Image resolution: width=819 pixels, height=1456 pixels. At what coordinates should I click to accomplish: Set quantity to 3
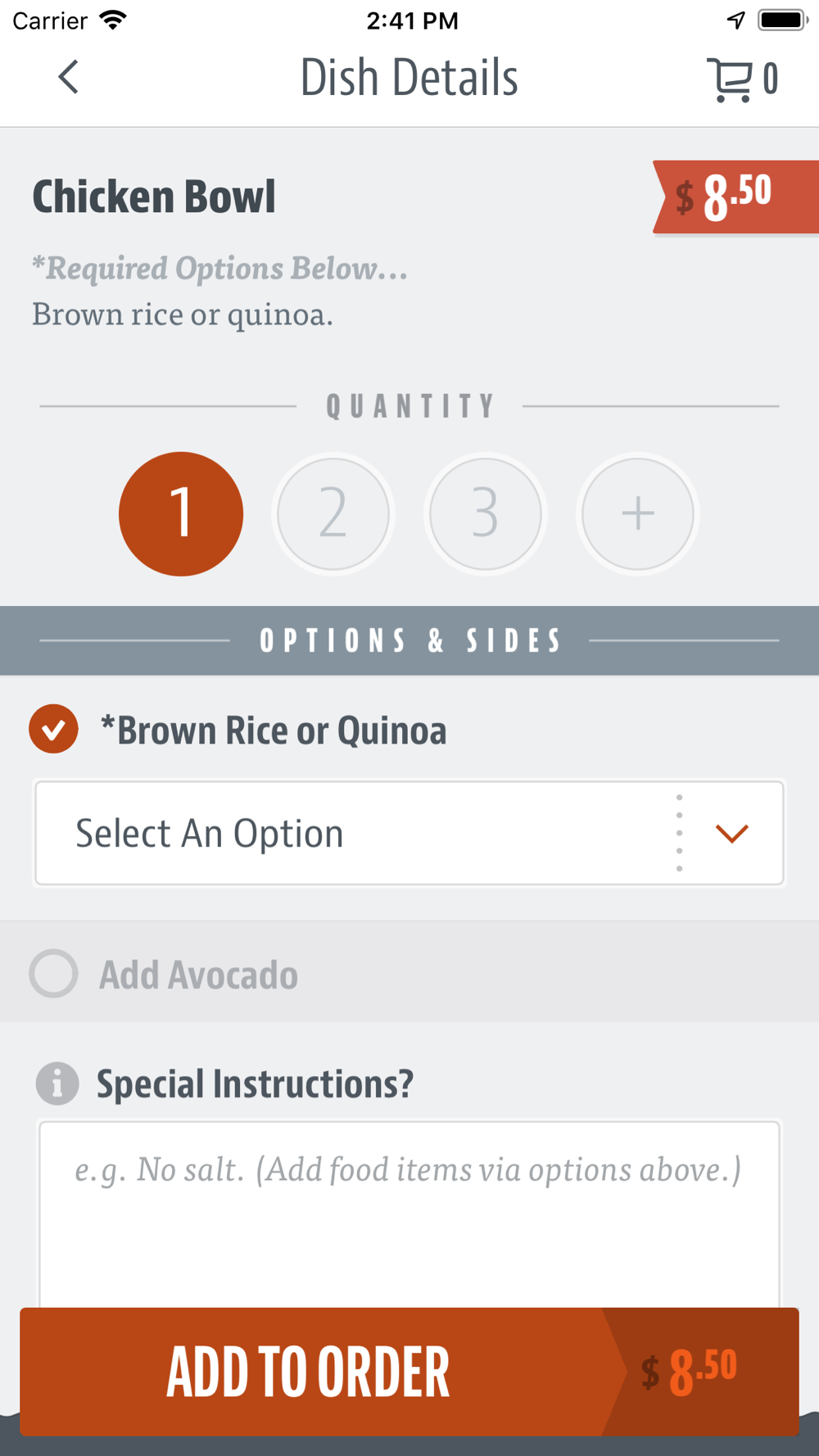486,514
